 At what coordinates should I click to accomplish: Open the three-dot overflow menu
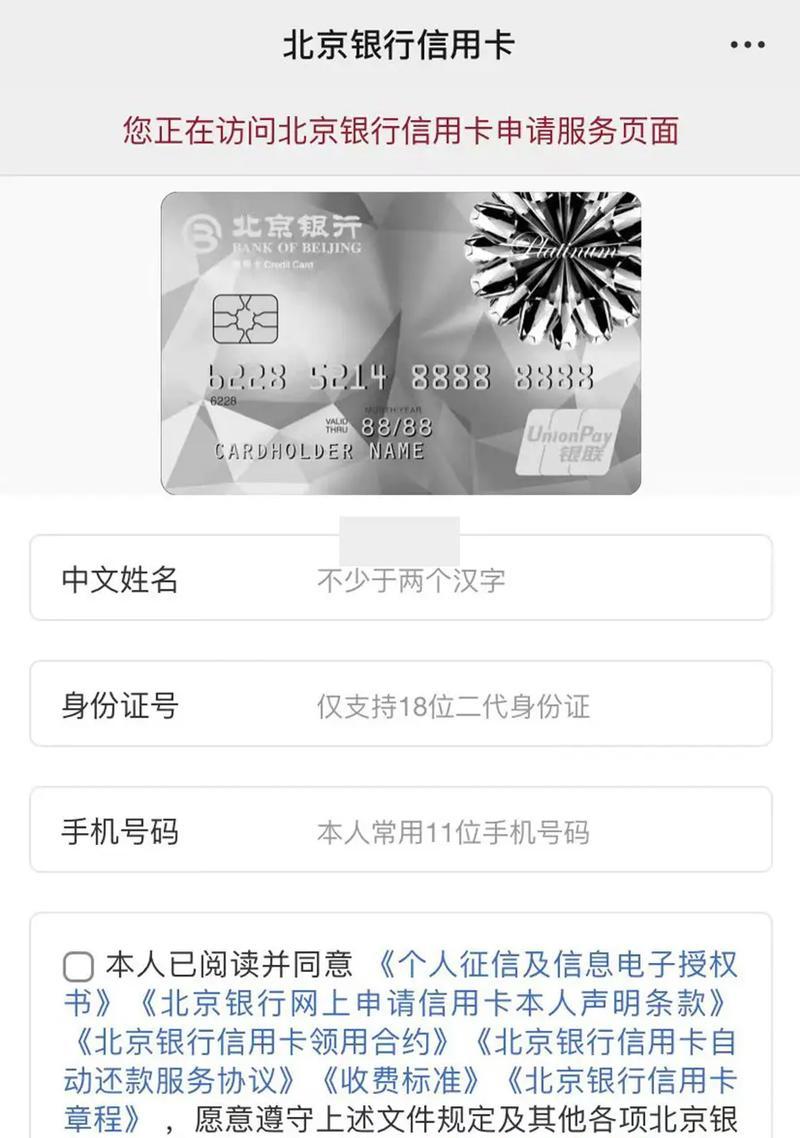(x=747, y=46)
